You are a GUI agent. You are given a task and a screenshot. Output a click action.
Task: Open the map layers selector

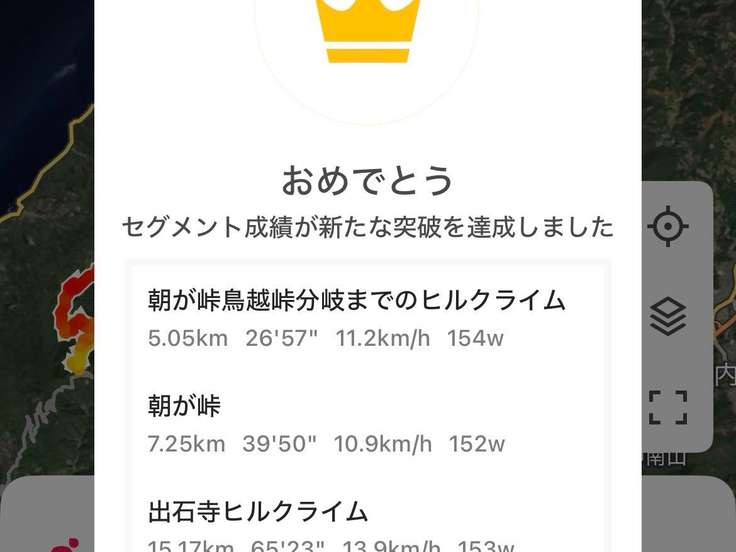[668, 317]
